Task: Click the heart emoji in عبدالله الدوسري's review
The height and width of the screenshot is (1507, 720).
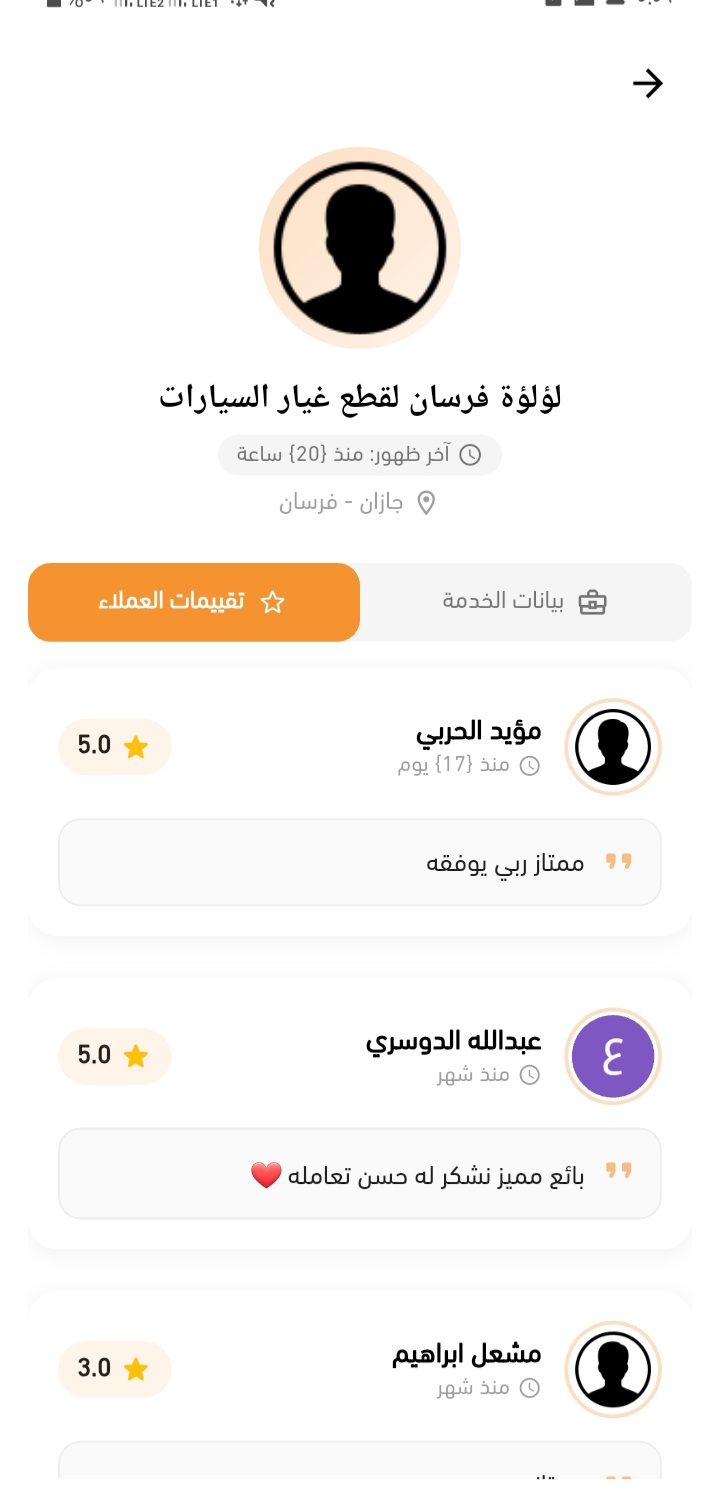Action: (268, 1173)
